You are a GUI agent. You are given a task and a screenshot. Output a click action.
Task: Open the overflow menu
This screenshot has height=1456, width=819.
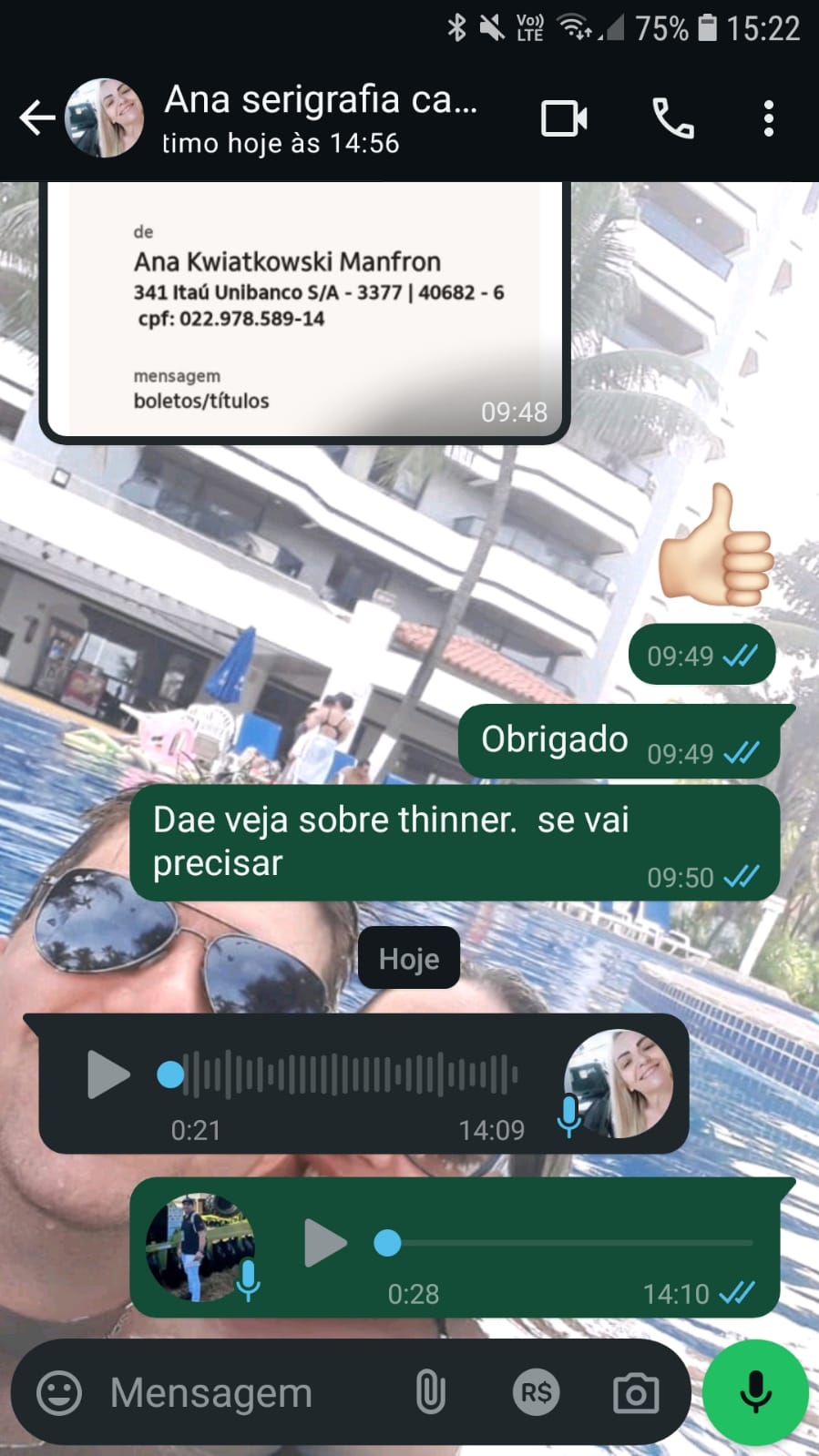click(x=769, y=118)
